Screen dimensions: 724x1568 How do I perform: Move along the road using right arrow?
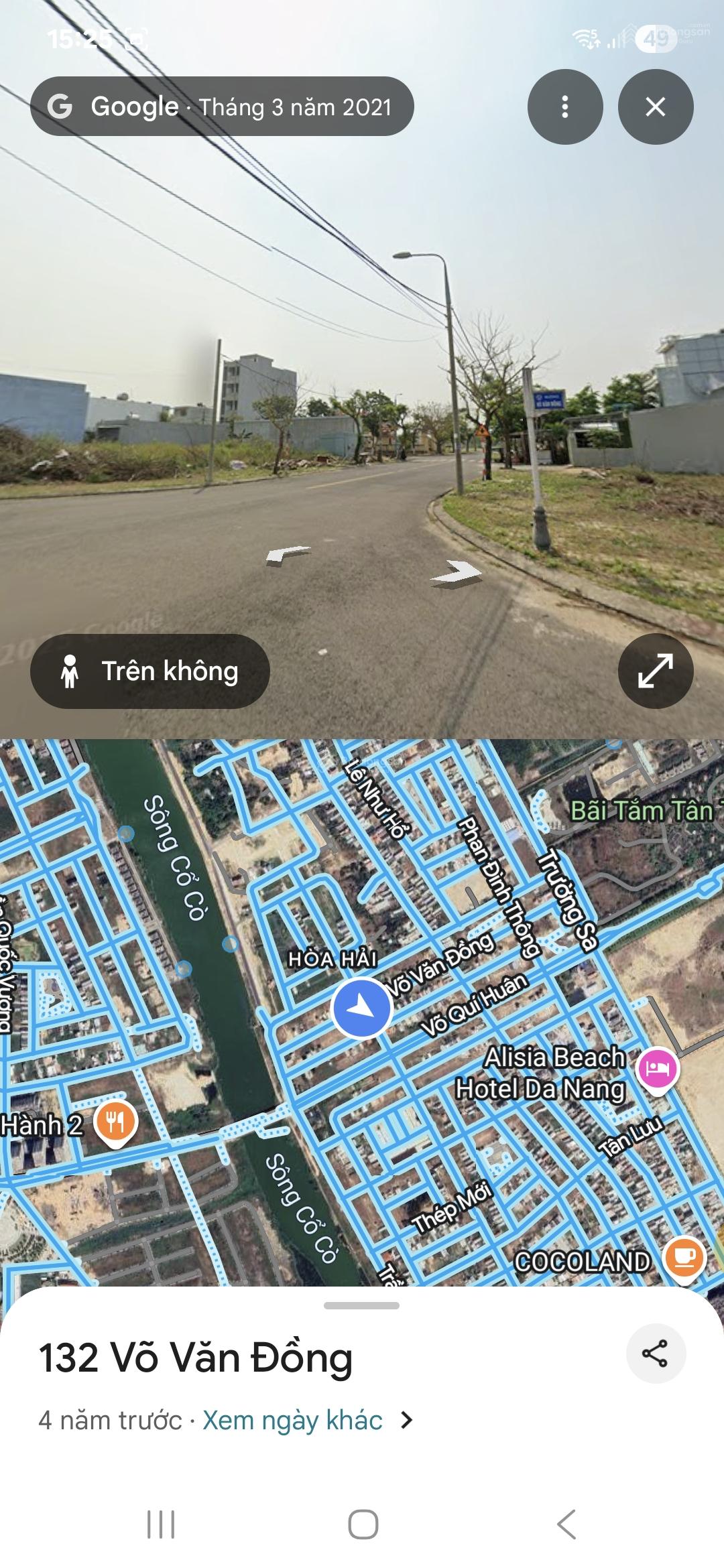[457, 574]
